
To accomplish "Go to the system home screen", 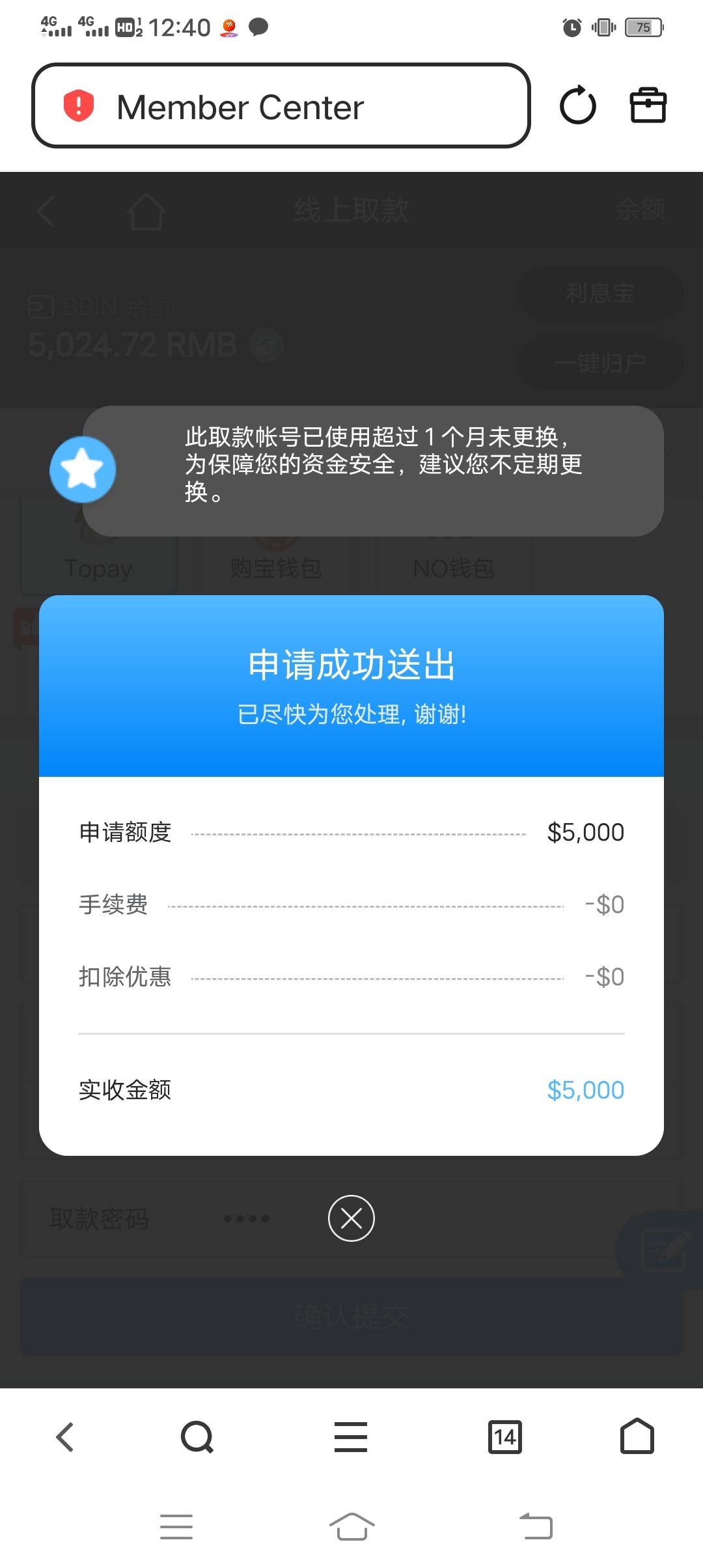I will 351,1527.
